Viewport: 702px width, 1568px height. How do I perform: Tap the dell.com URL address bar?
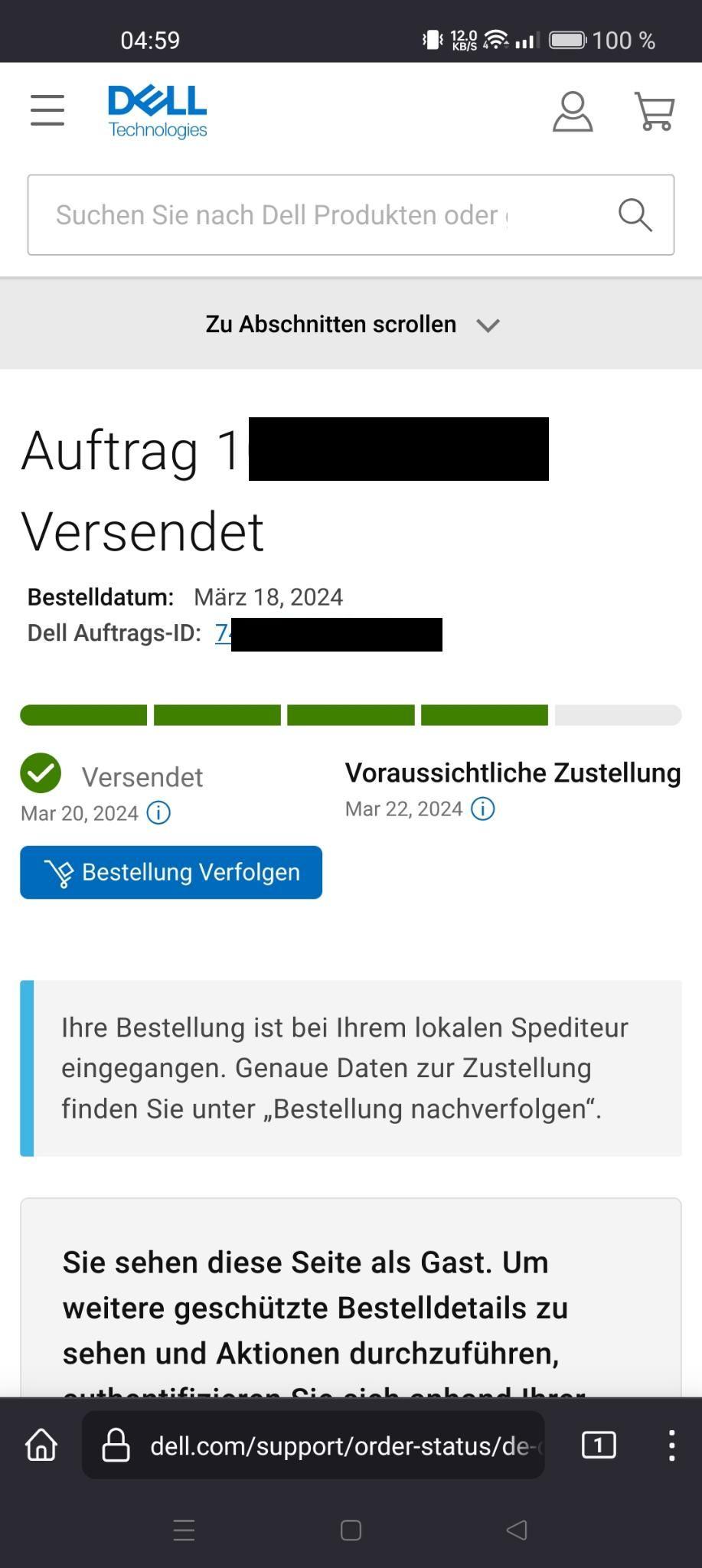tap(313, 1445)
